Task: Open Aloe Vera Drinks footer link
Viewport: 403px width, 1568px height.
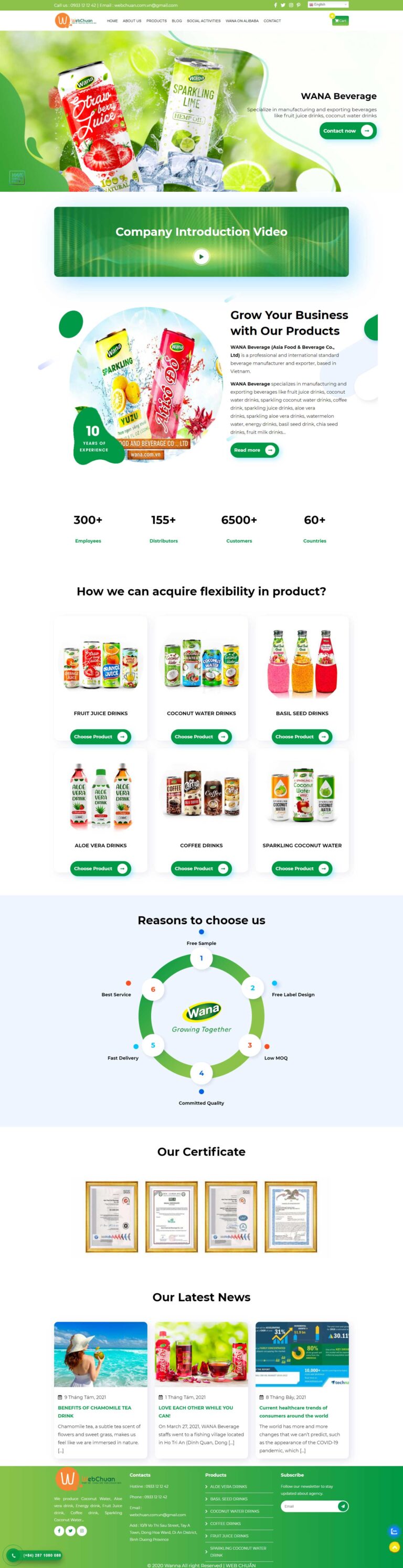Action: tap(228, 1486)
